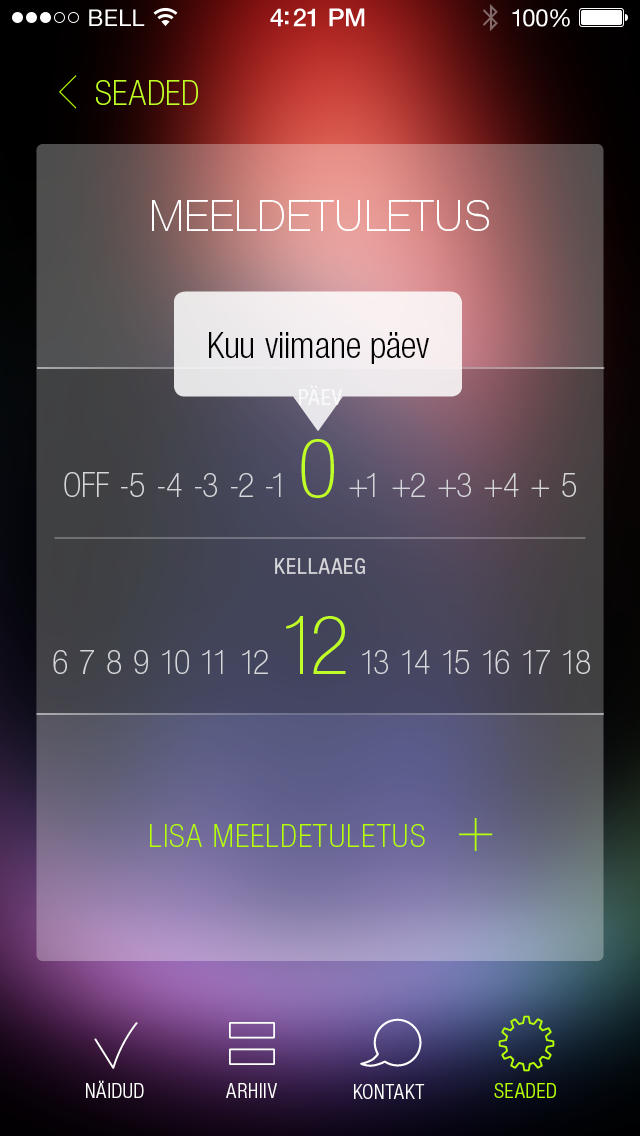
Task: Tap Lisa meeldetuletus to add reminder
Action: point(320,836)
